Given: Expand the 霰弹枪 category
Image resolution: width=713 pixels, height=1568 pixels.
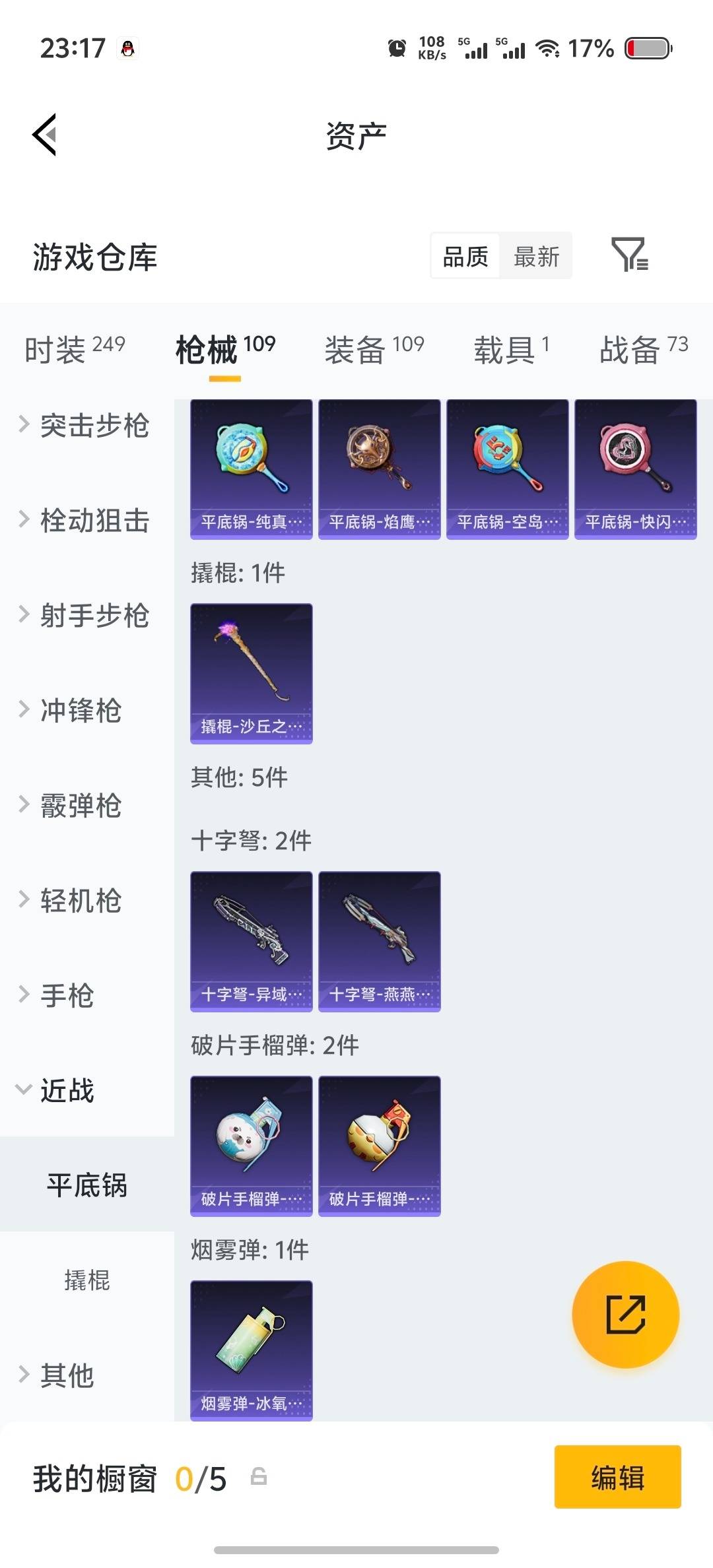Looking at the screenshot, I should point(82,806).
